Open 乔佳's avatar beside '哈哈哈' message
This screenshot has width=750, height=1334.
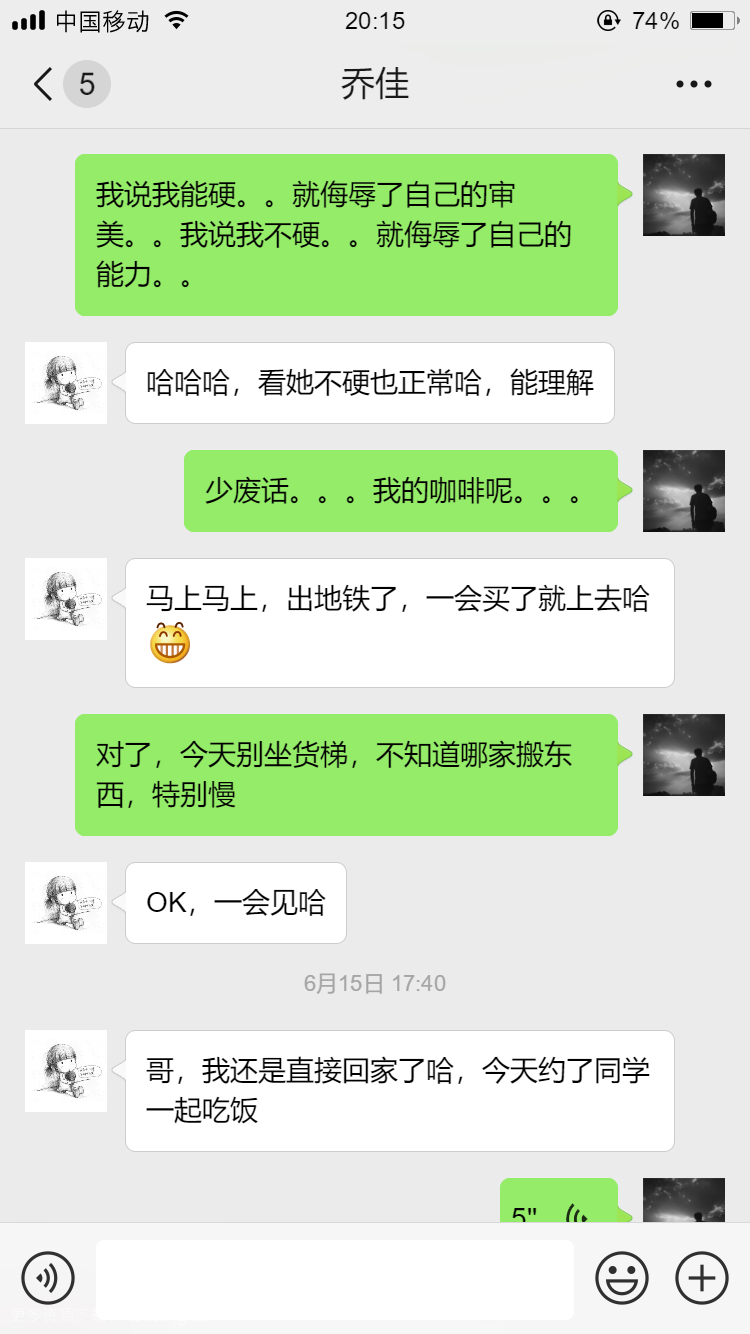click(x=66, y=383)
